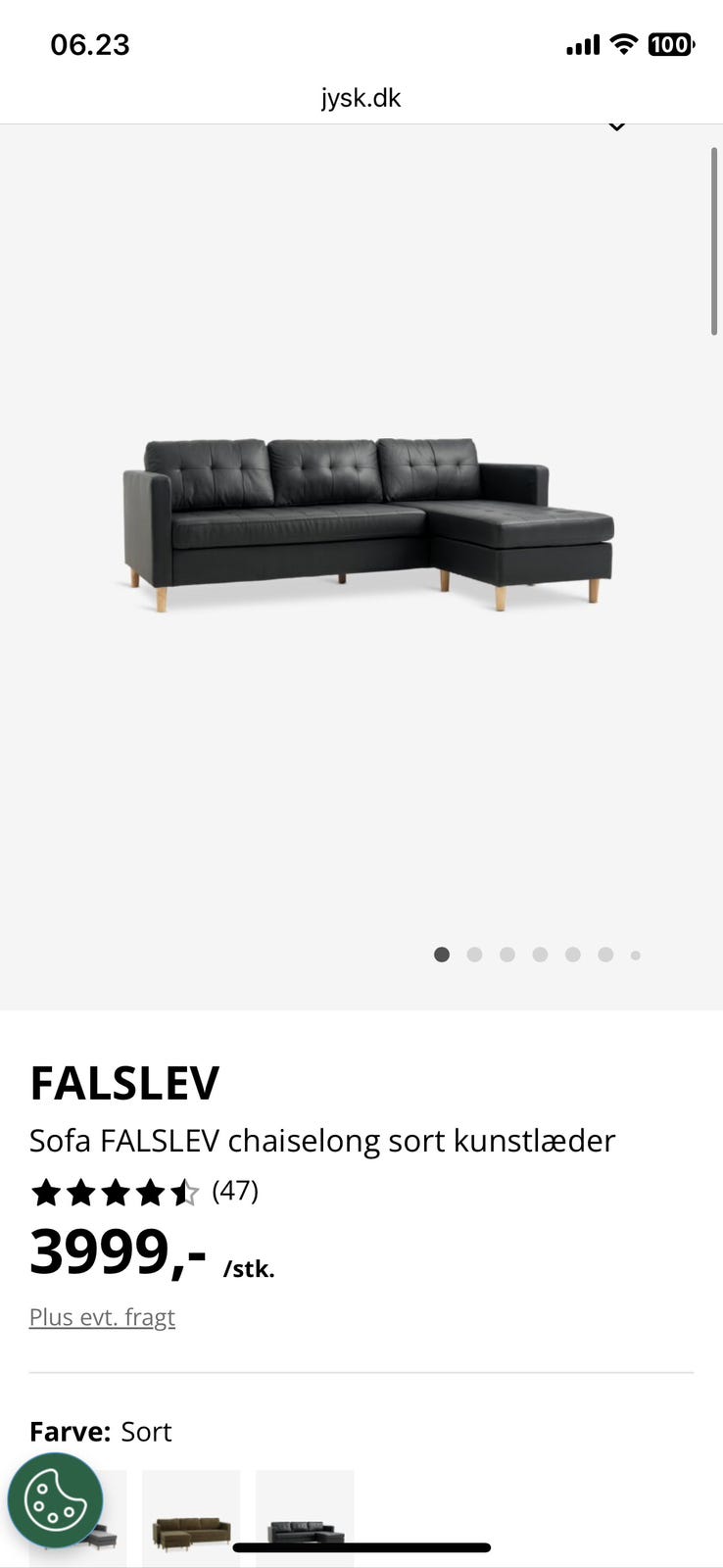
Task: Open the Plus evt. fragt link
Action: [101, 1316]
